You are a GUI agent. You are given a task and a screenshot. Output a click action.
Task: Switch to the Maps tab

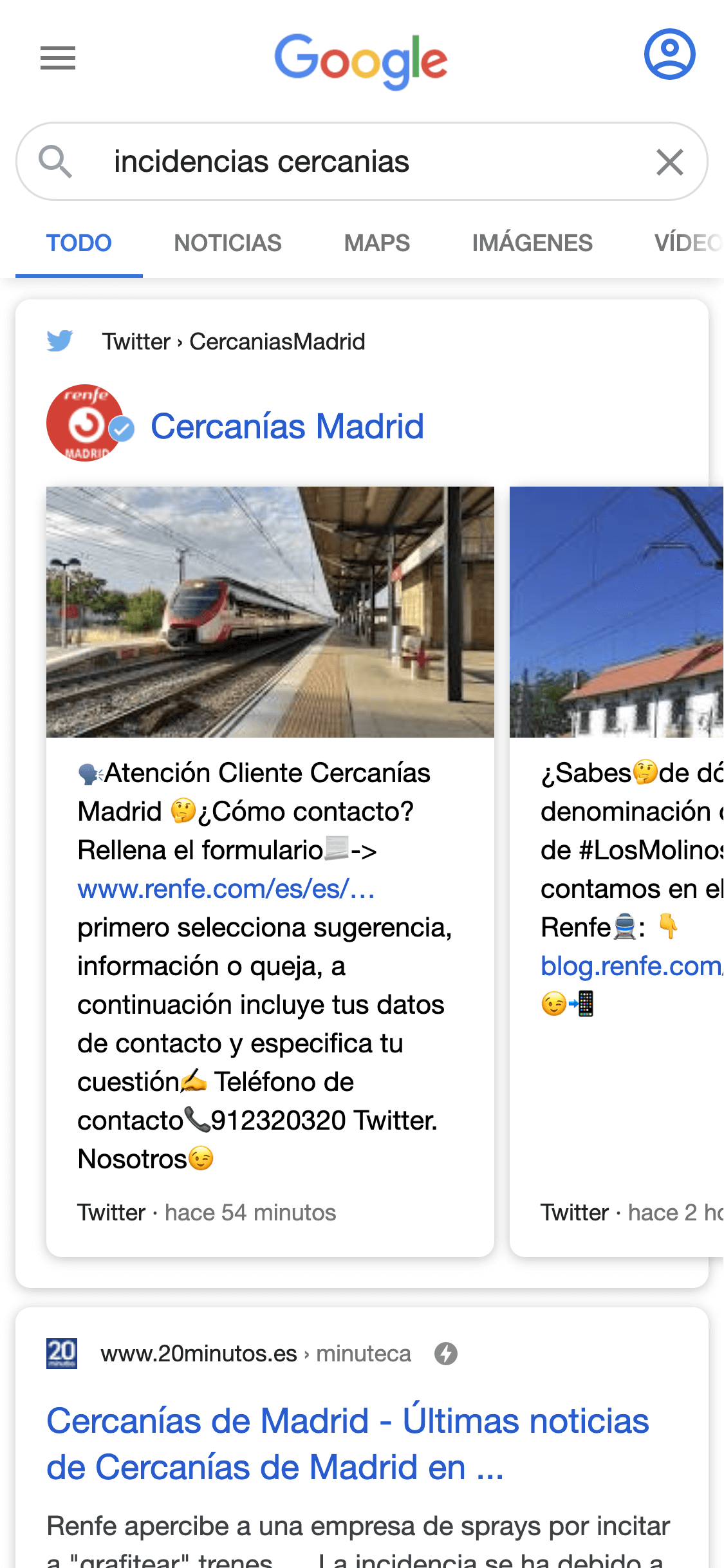[376, 243]
